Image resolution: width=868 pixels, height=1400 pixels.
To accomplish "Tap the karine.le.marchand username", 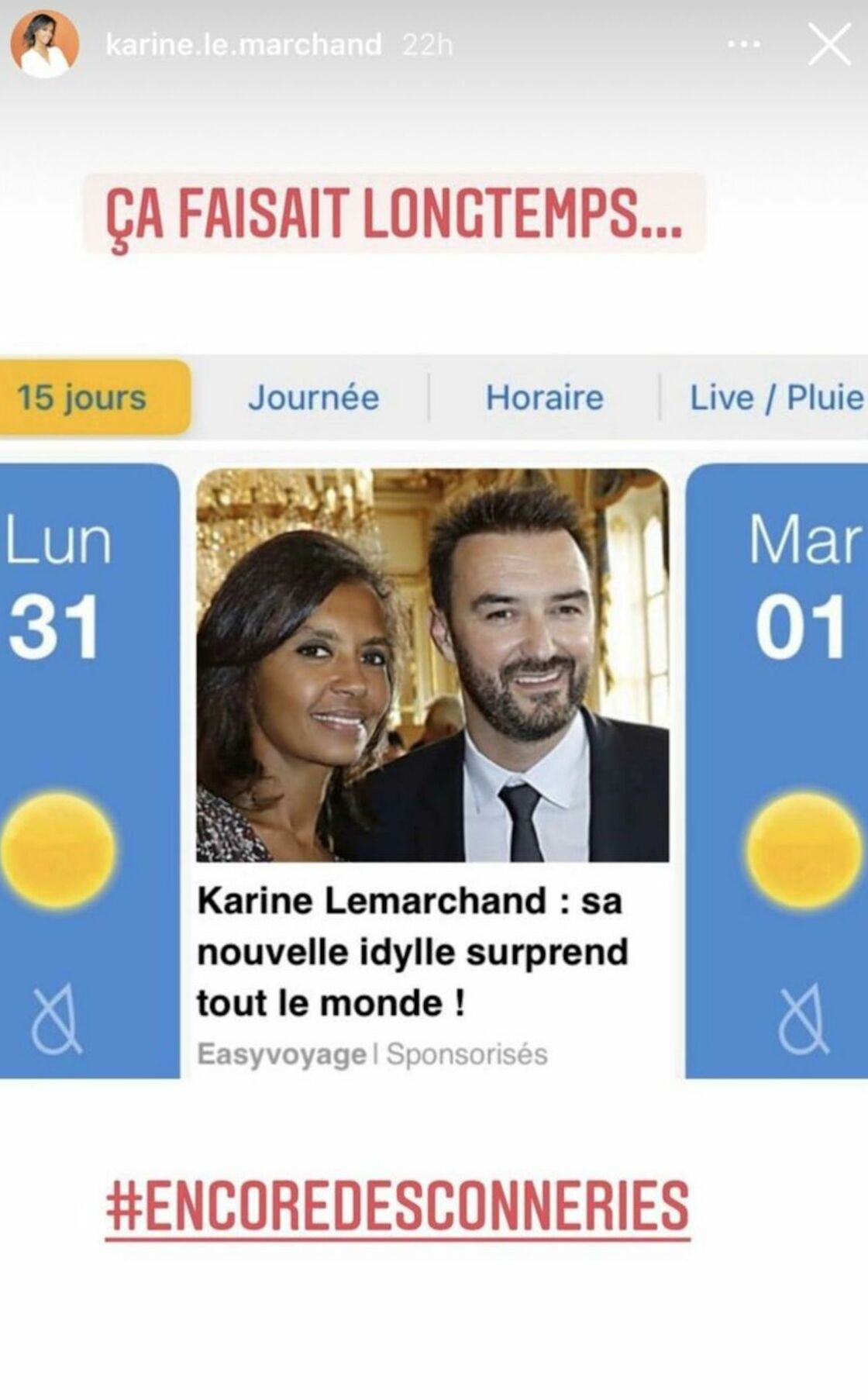I will [x=243, y=45].
